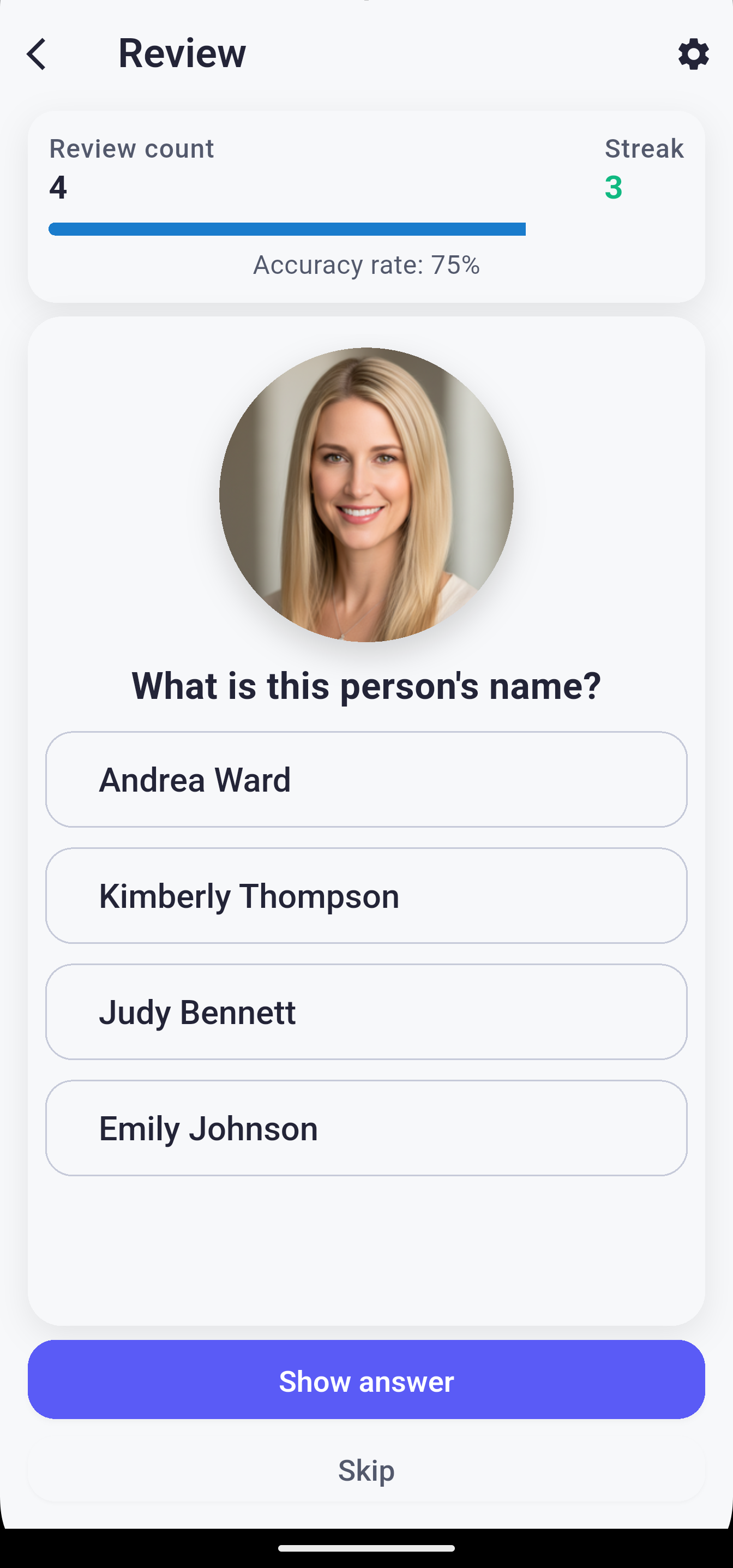Skip this review question

[x=366, y=1470]
